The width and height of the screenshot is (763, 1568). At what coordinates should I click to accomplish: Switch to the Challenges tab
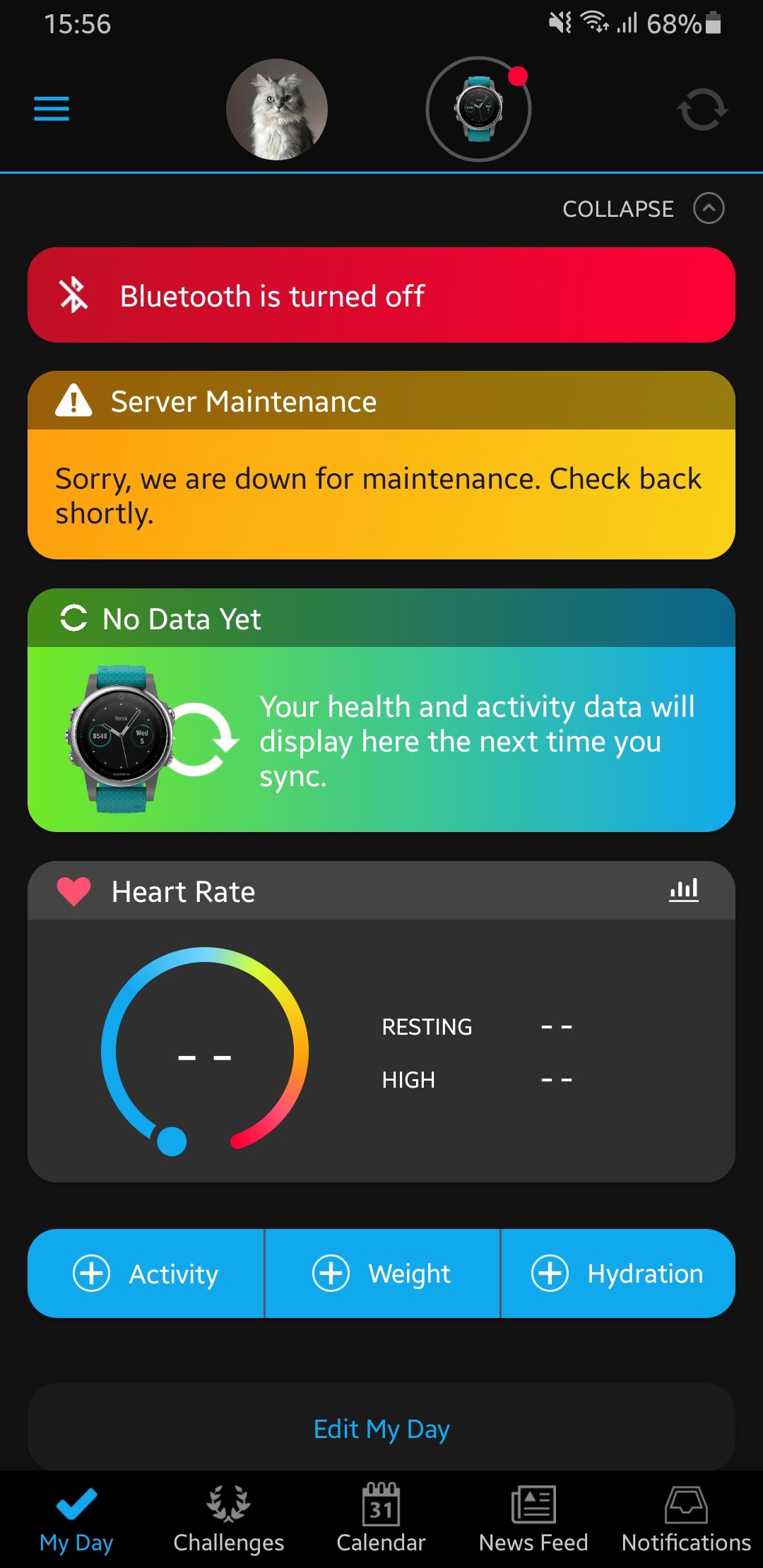[229, 1519]
